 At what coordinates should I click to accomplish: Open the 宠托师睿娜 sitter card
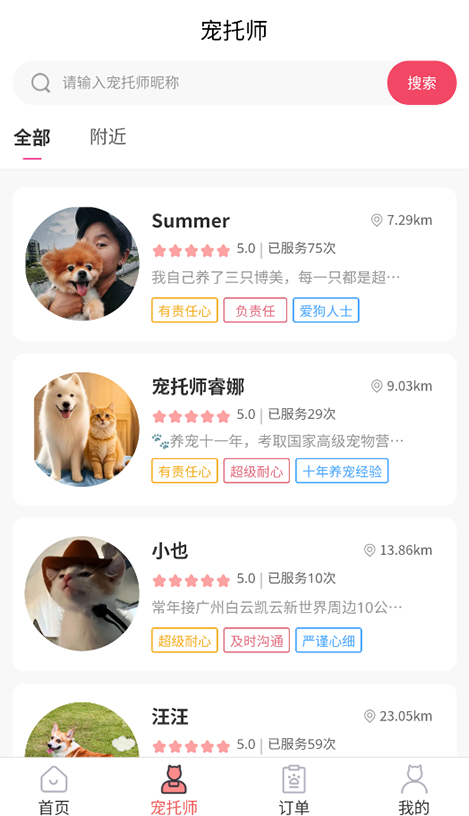click(x=235, y=429)
